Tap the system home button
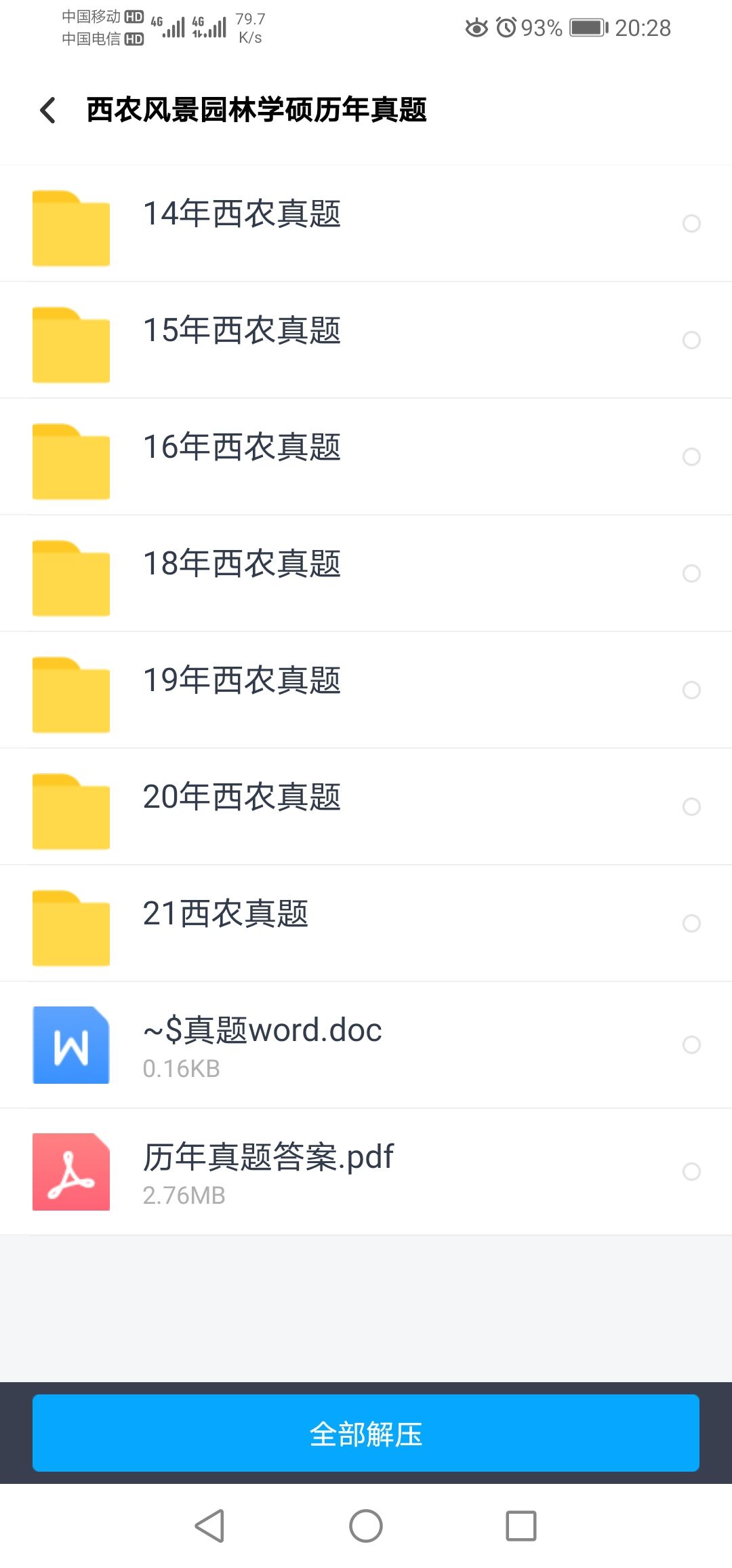The image size is (732, 1568). click(x=366, y=1526)
